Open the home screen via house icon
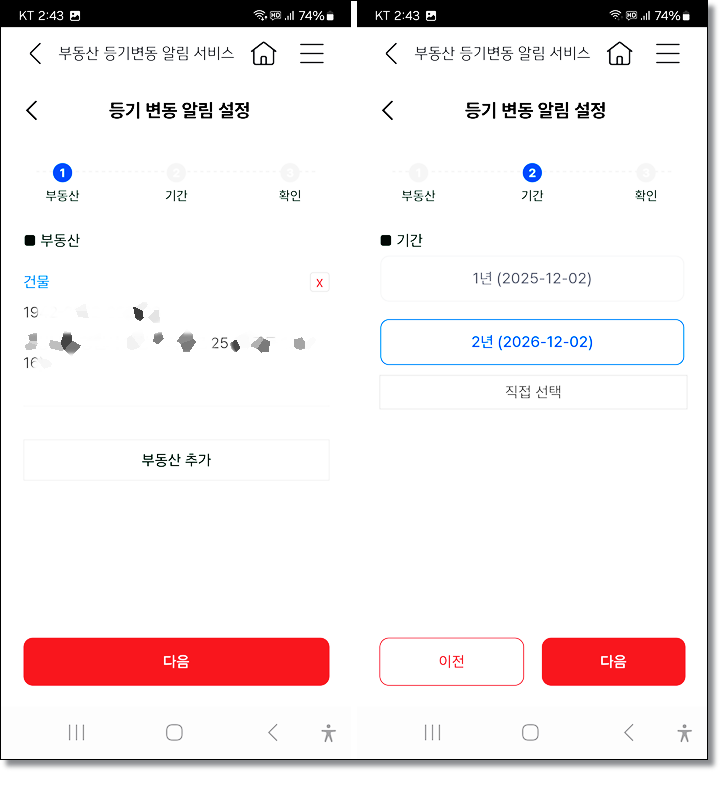720x787 pixels. pos(263,53)
